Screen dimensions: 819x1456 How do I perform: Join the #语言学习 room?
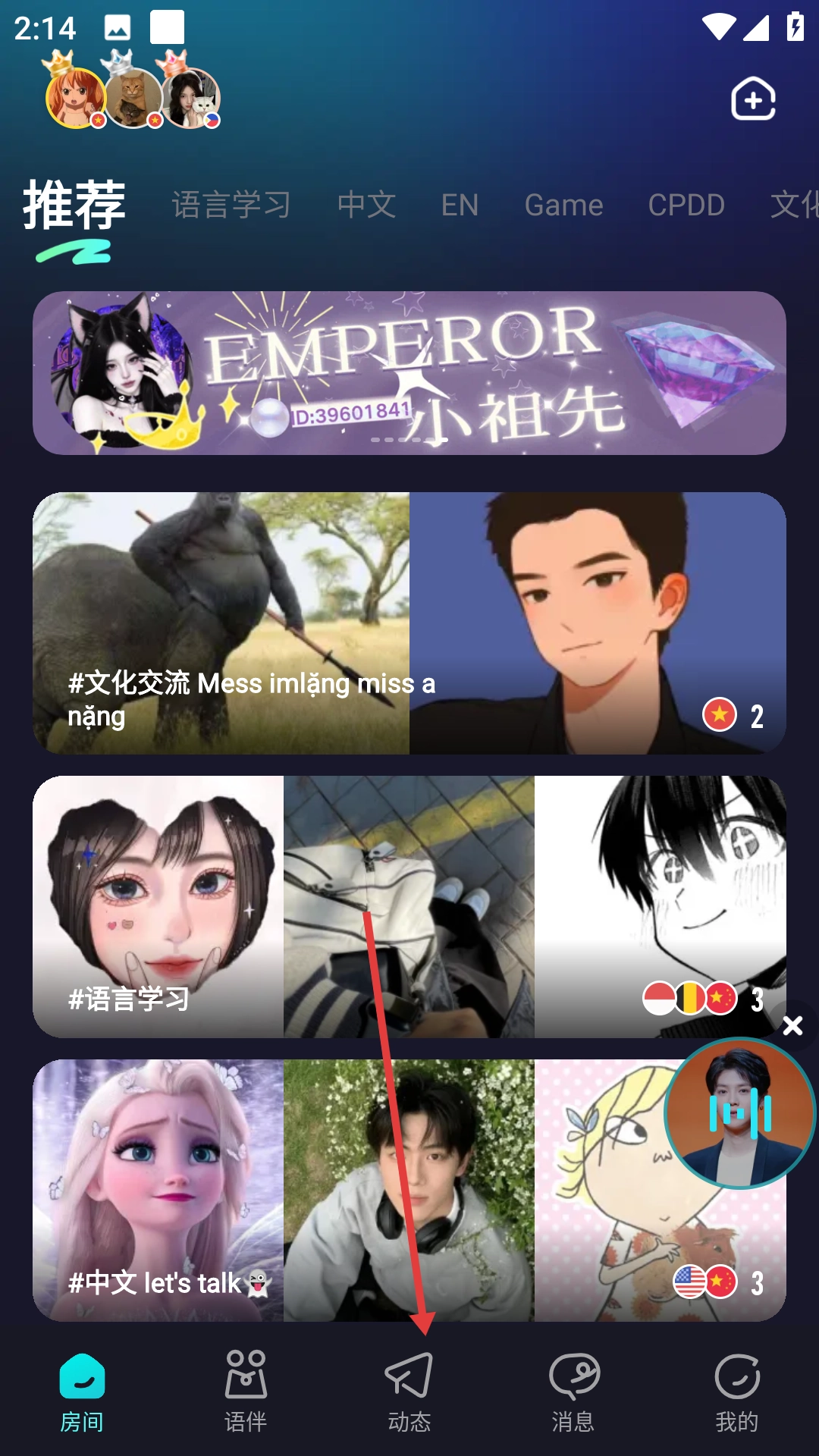409,907
